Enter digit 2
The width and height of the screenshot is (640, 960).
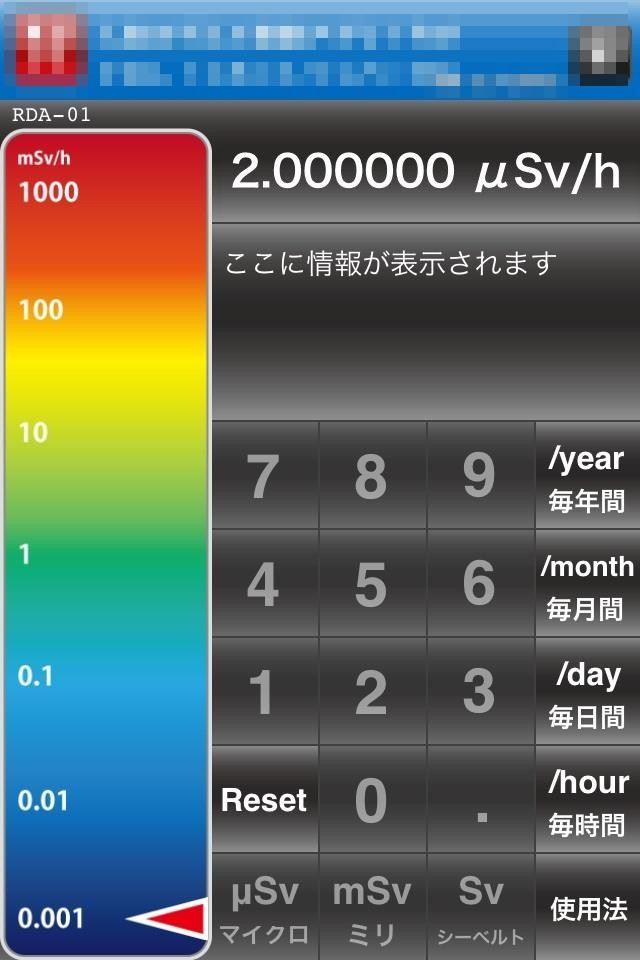click(x=373, y=691)
